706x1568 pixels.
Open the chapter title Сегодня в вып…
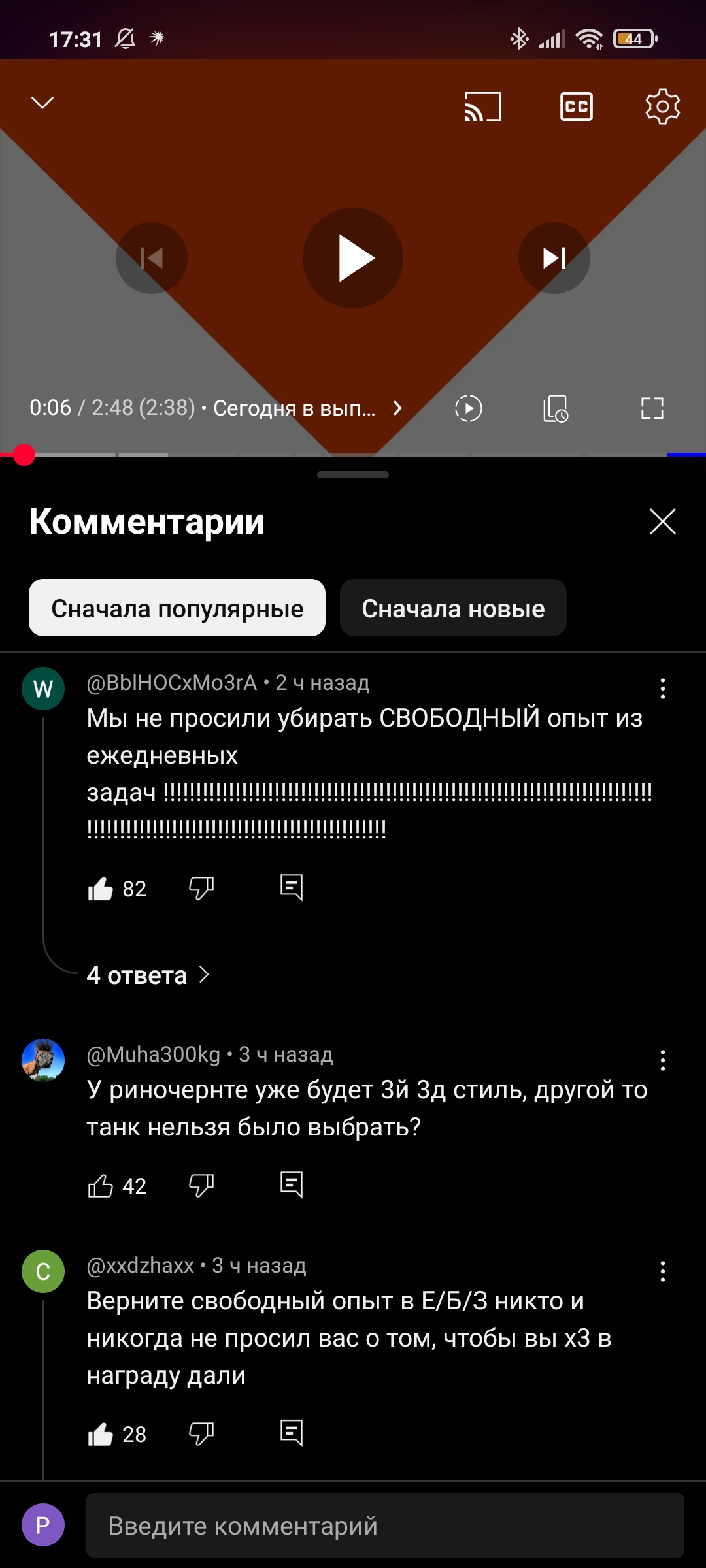point(307,408)
